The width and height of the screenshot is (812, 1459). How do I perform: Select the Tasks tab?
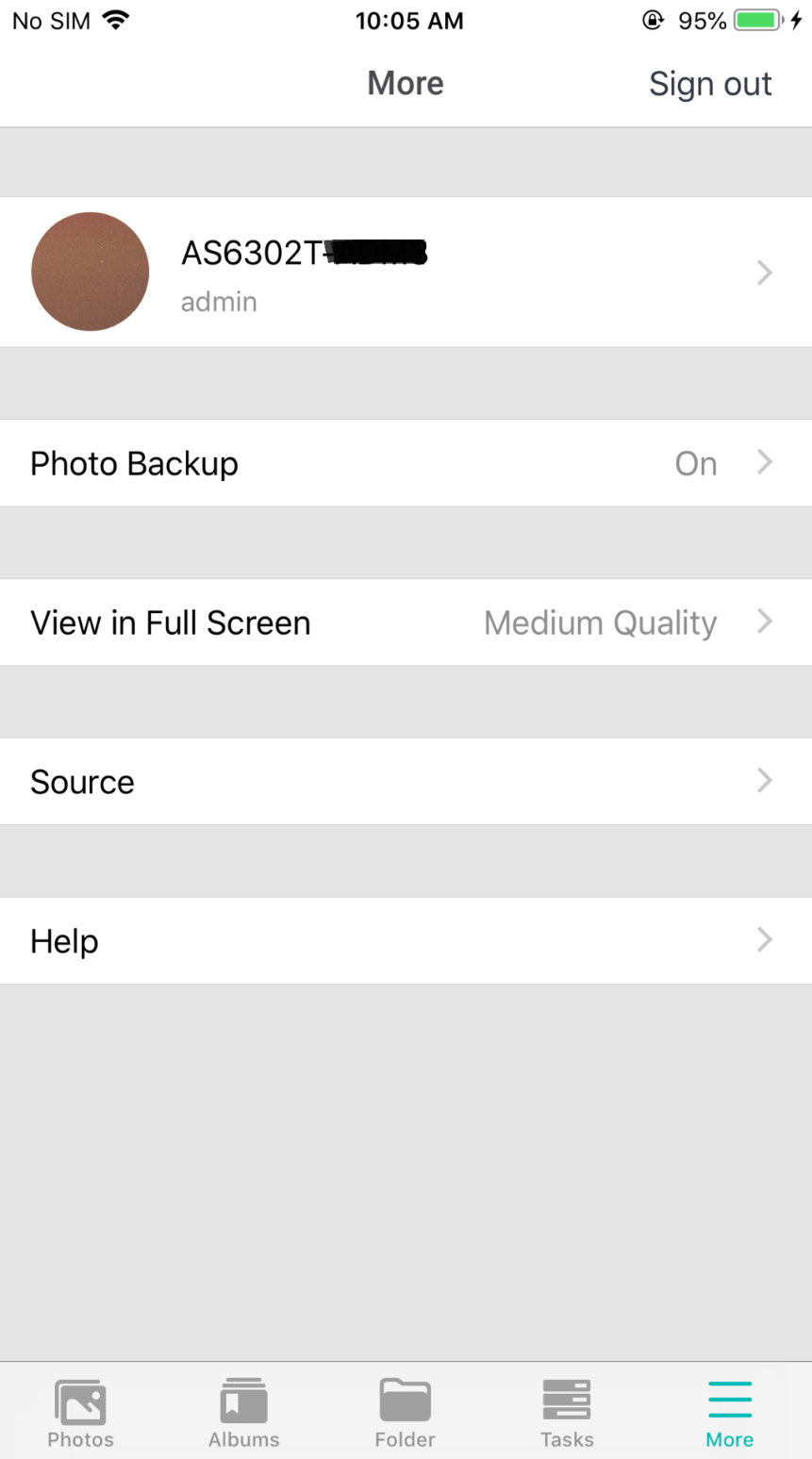pyautogui.click(x=567, y=1412)
